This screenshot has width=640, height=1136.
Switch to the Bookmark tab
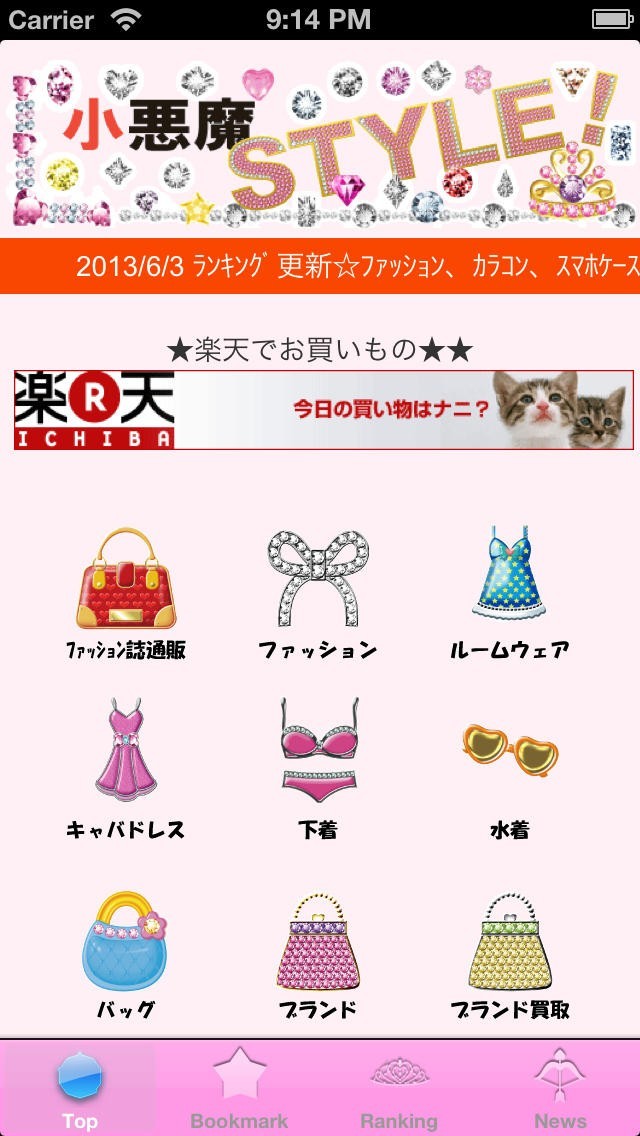coord(239,1088)
